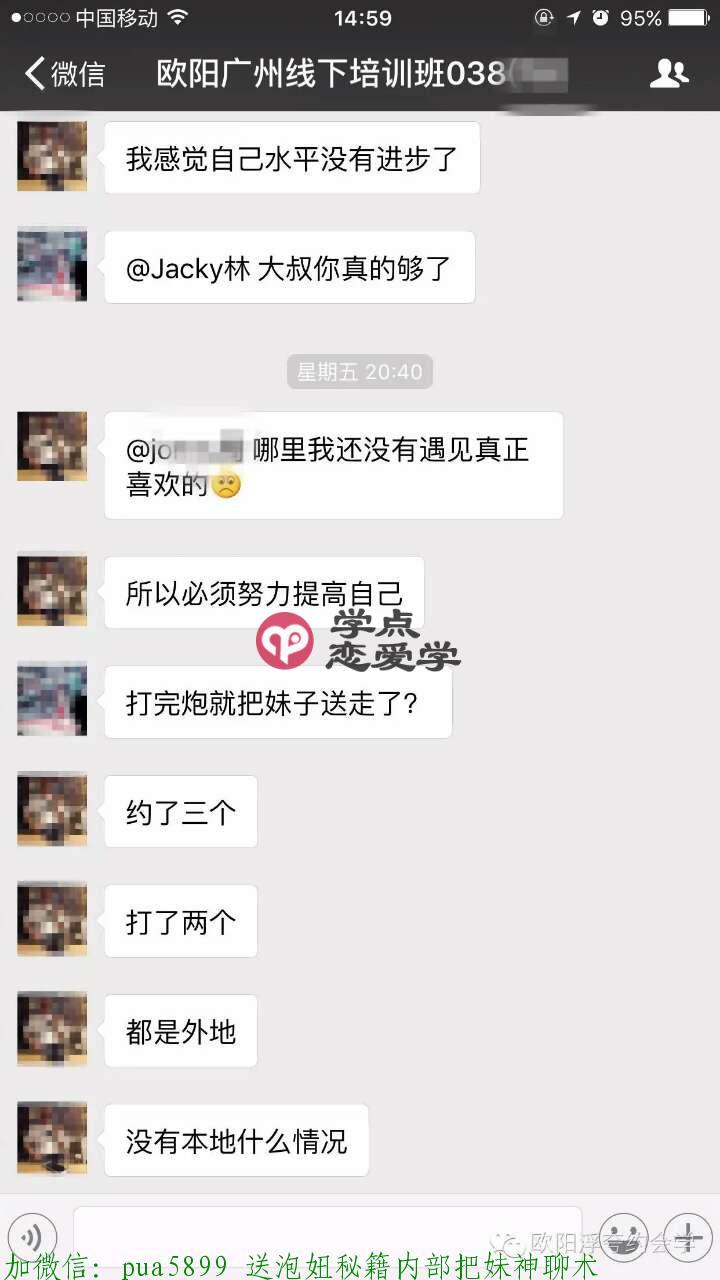Tap the alarm clock status bar icon

tap(600, 16)
